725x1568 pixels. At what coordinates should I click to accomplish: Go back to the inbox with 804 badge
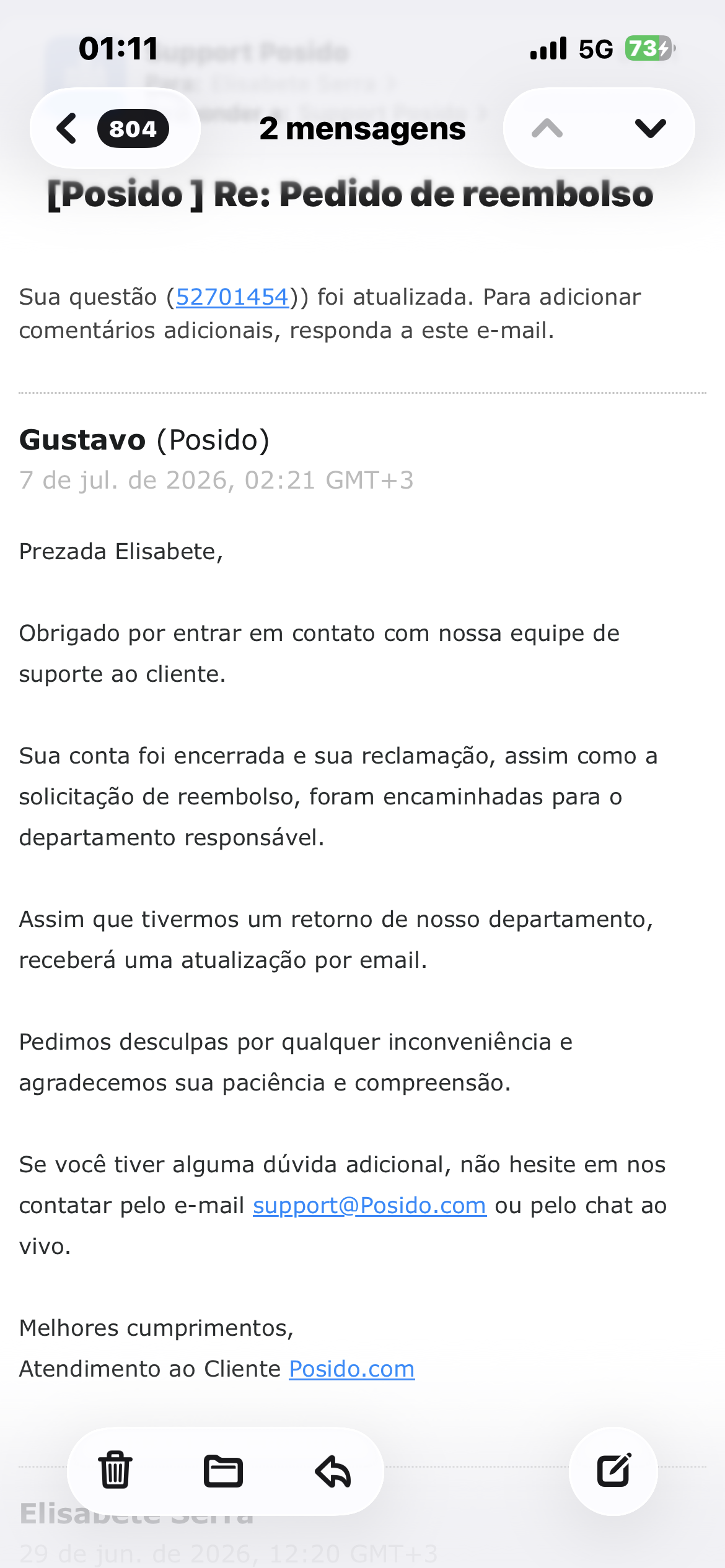coord(115,128)
